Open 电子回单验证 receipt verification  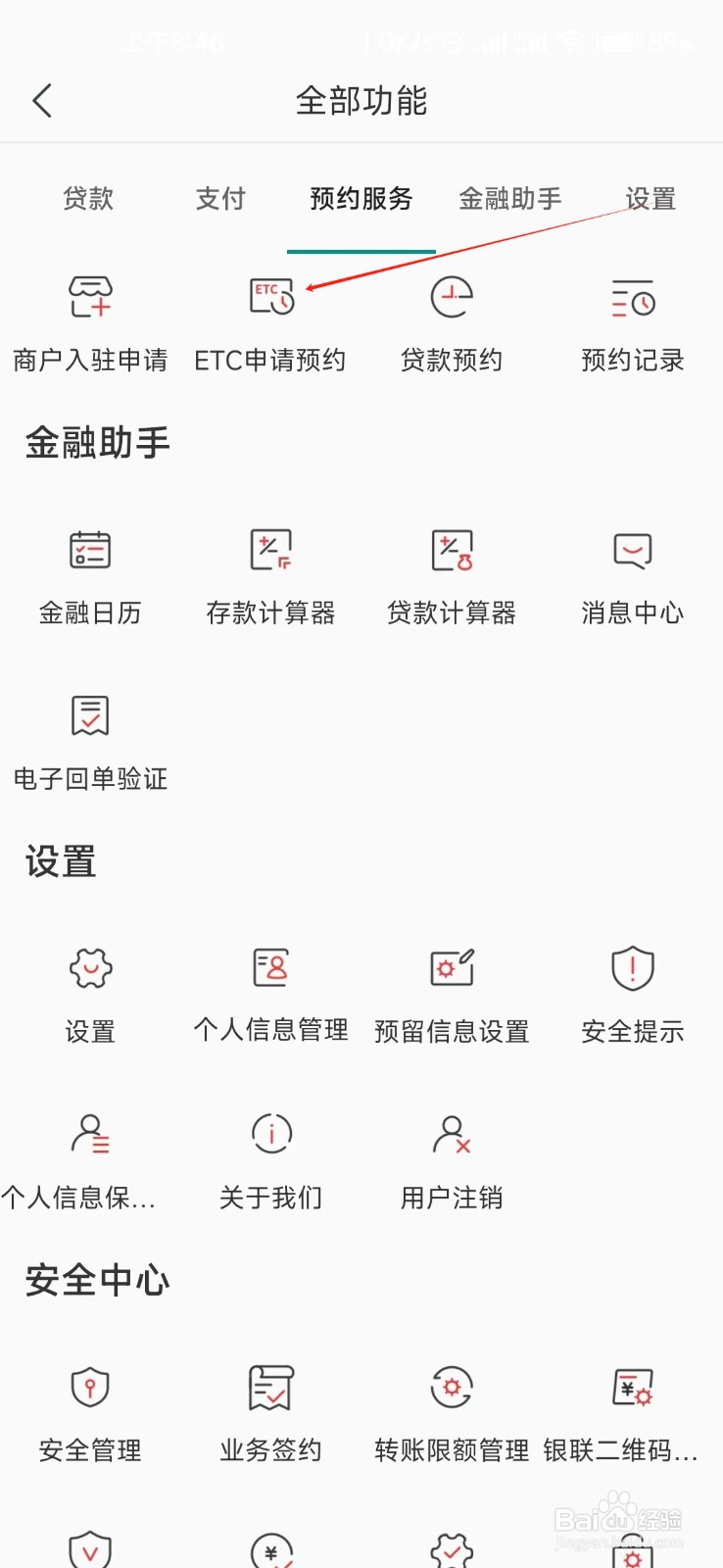pos(90,743)
